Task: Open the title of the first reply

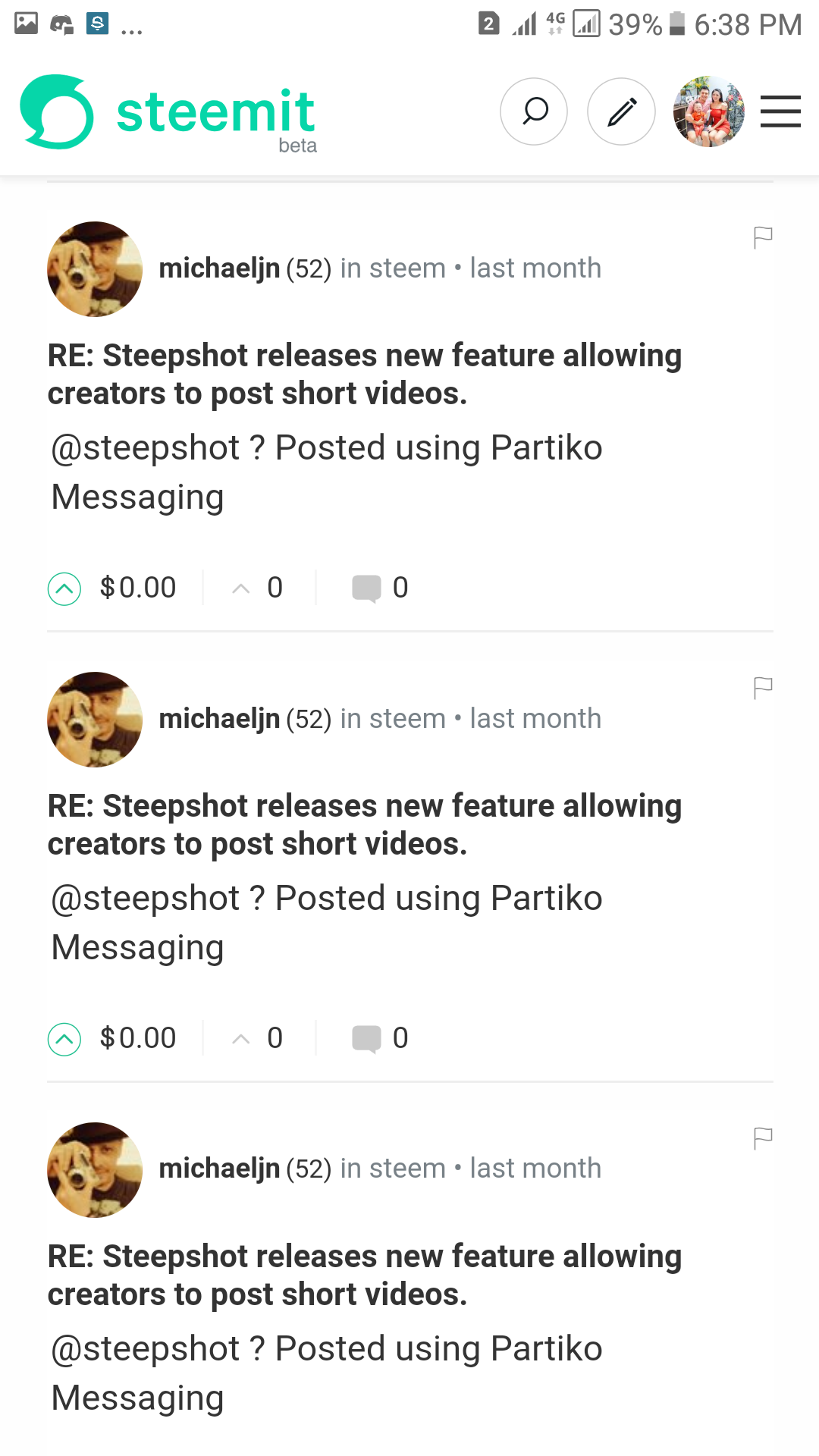Action: point(364,375)
